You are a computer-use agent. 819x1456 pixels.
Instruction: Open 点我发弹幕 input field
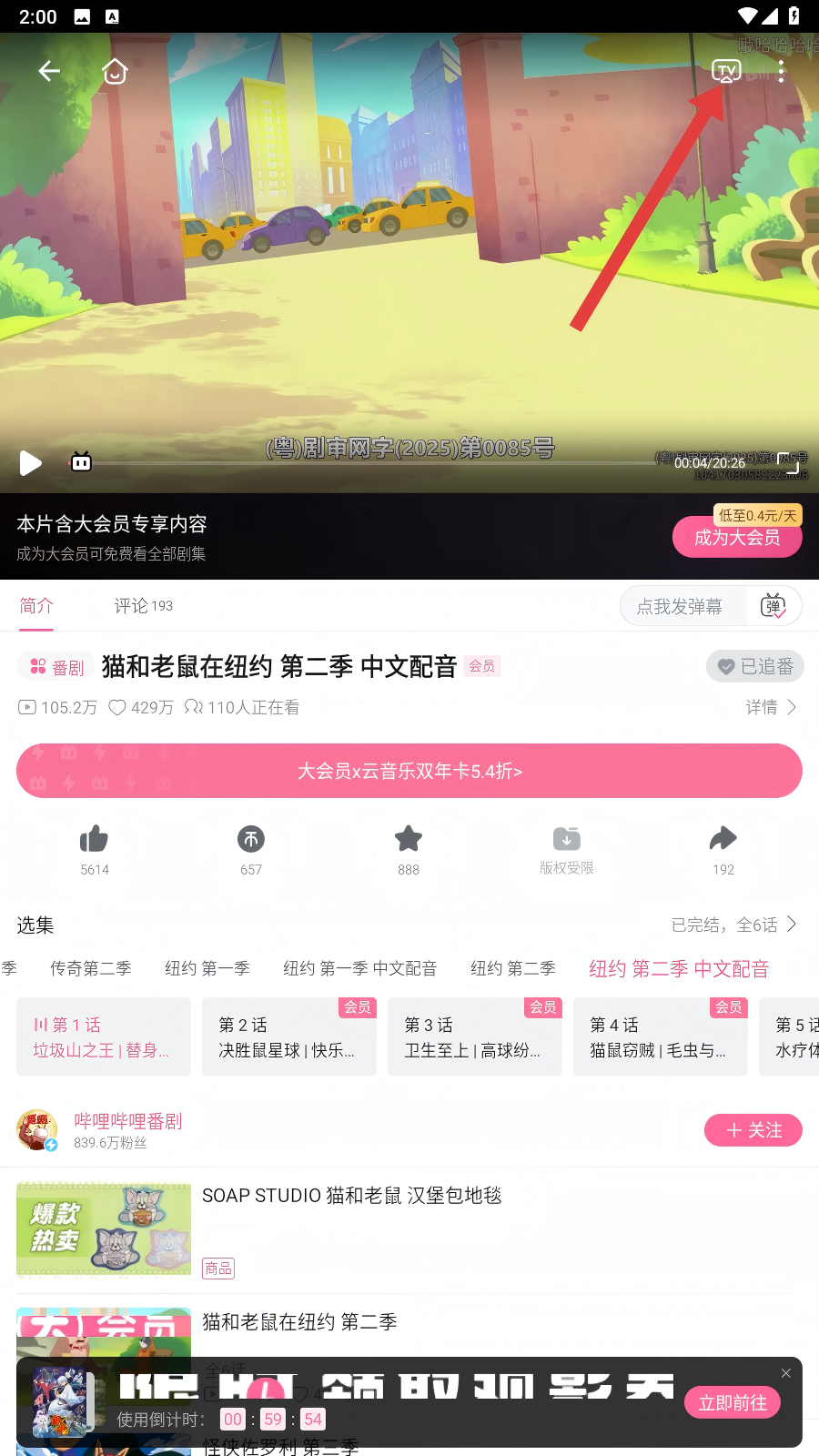point(682,606)
